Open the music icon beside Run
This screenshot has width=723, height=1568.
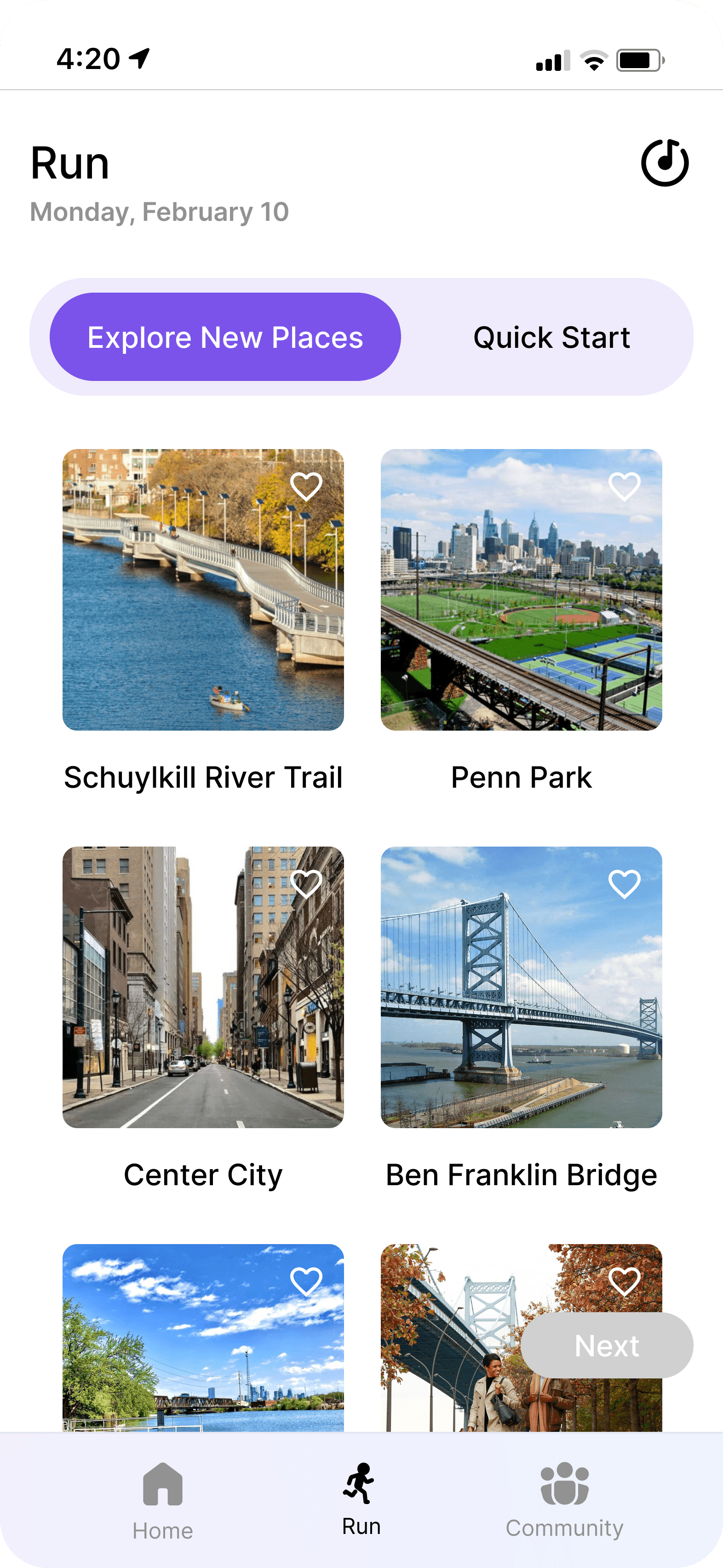click(x=665, y=163)
